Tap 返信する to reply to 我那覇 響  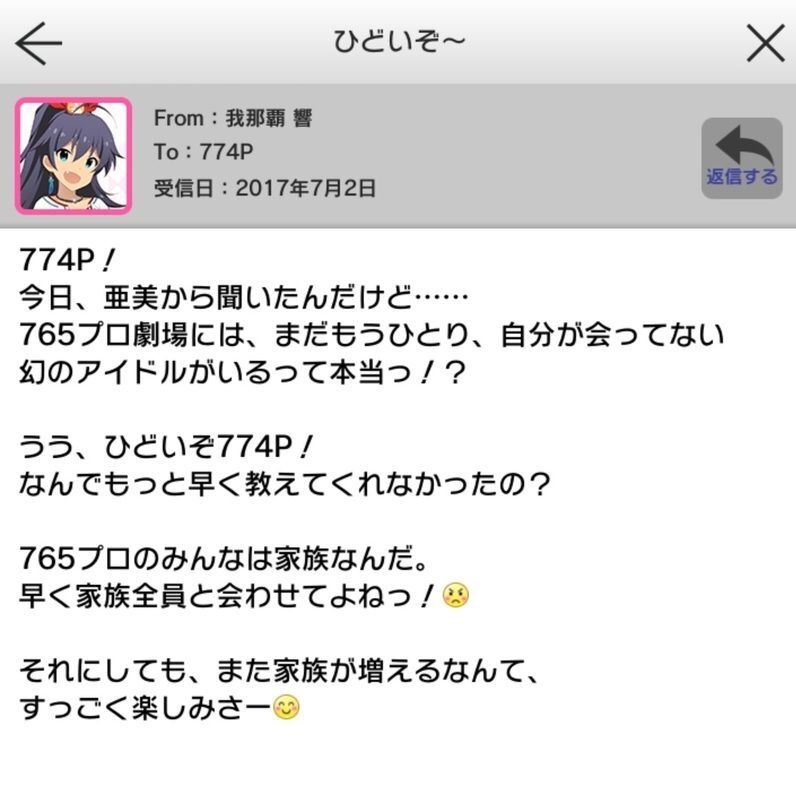click(741, 158)
